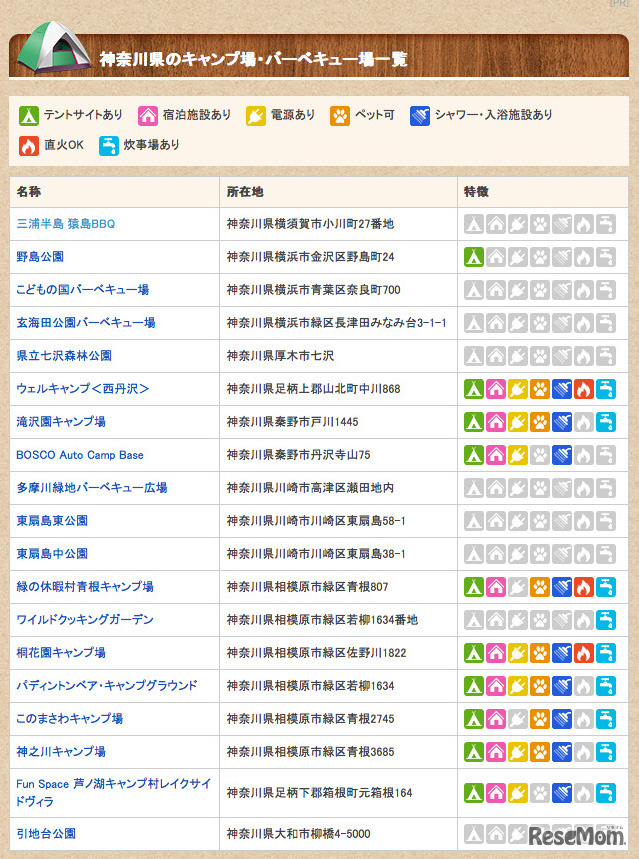This screenshot has height=859, width=639.
Task: Select こどもの国バーベキュー場
Action: tap(83, 290)
